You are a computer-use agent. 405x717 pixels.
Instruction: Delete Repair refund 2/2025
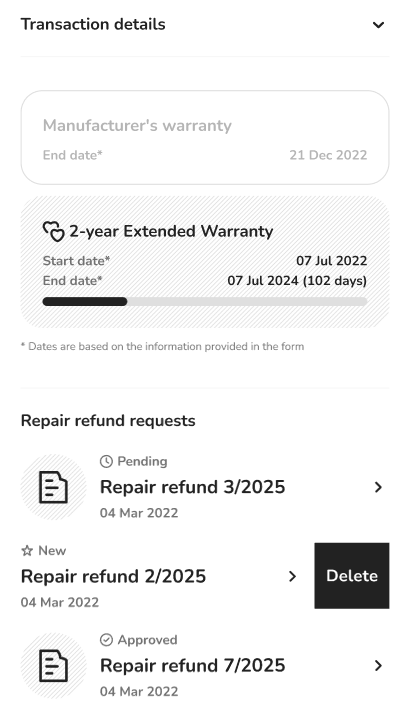click(352, 576)
